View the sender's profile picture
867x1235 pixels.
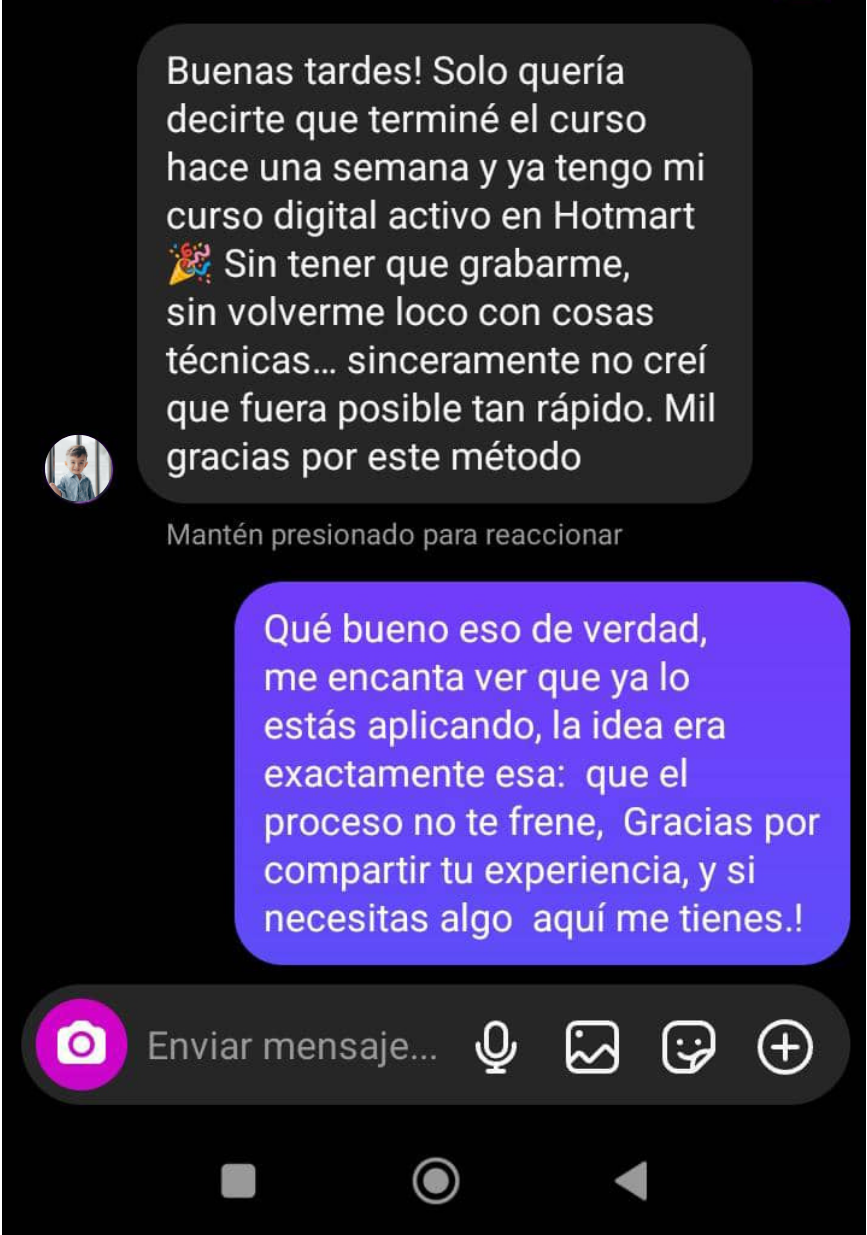click(x=79, y=468)
